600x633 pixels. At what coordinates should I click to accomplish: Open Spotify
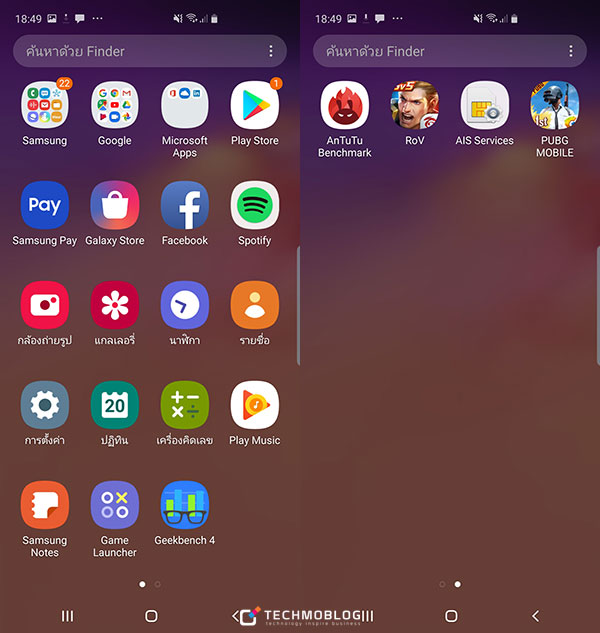[x=255, y=205]
